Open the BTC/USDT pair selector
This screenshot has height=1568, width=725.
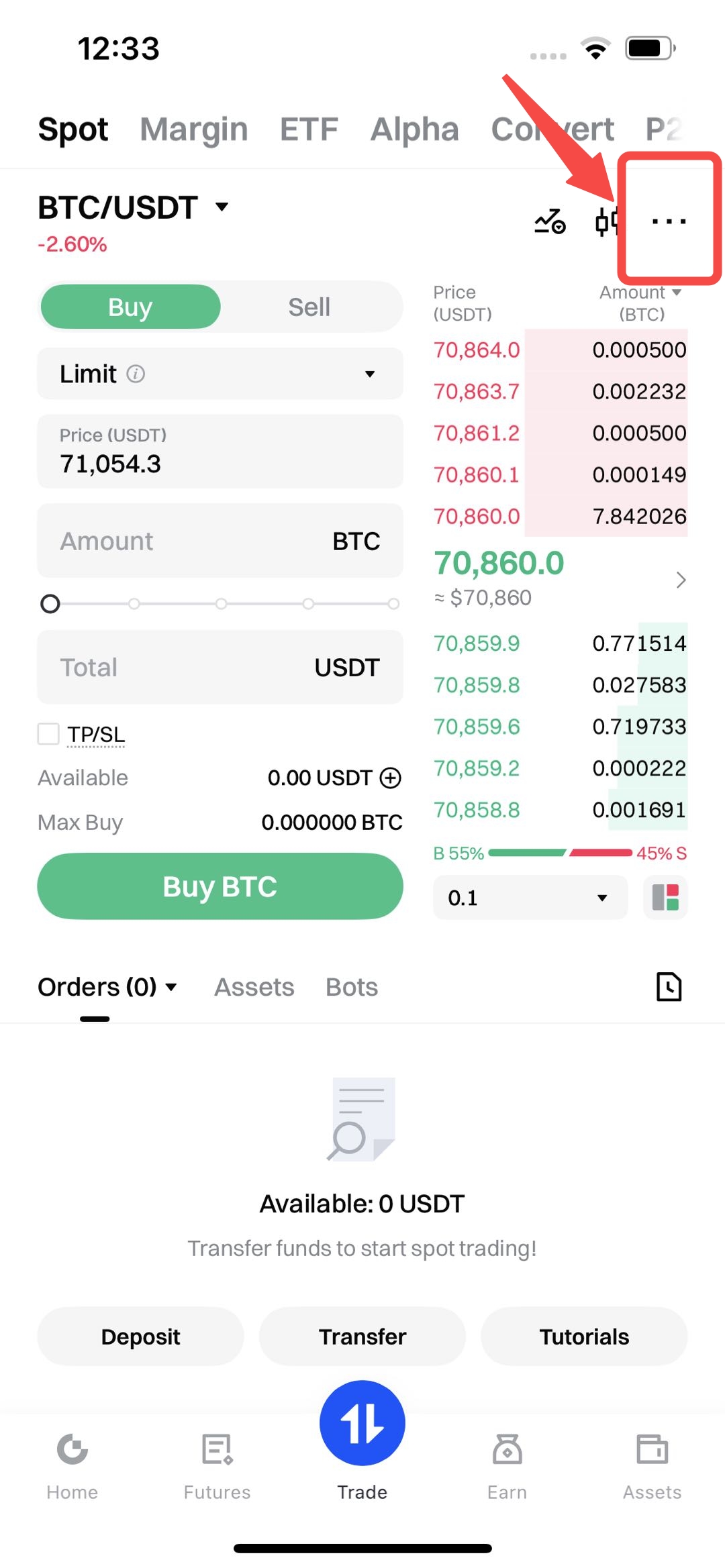[133, 207]
